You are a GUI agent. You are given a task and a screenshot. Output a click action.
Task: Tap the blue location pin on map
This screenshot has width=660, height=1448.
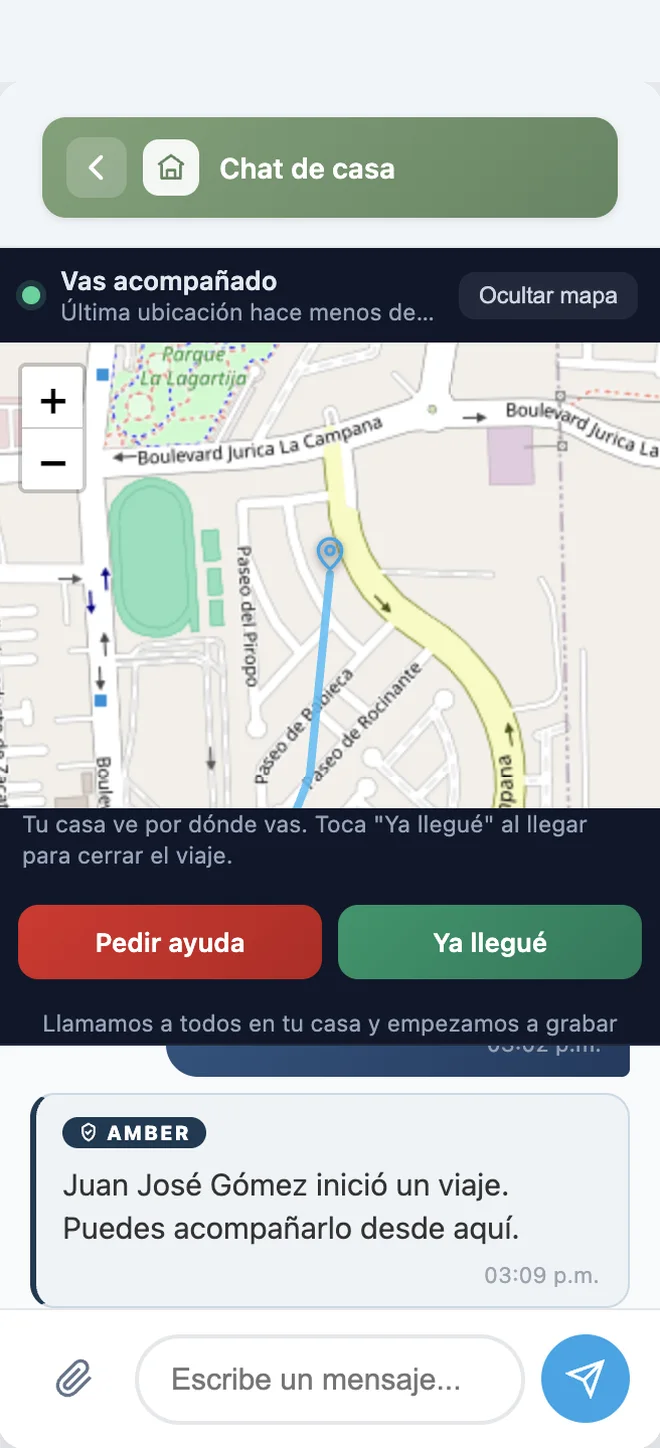[329, 553]
